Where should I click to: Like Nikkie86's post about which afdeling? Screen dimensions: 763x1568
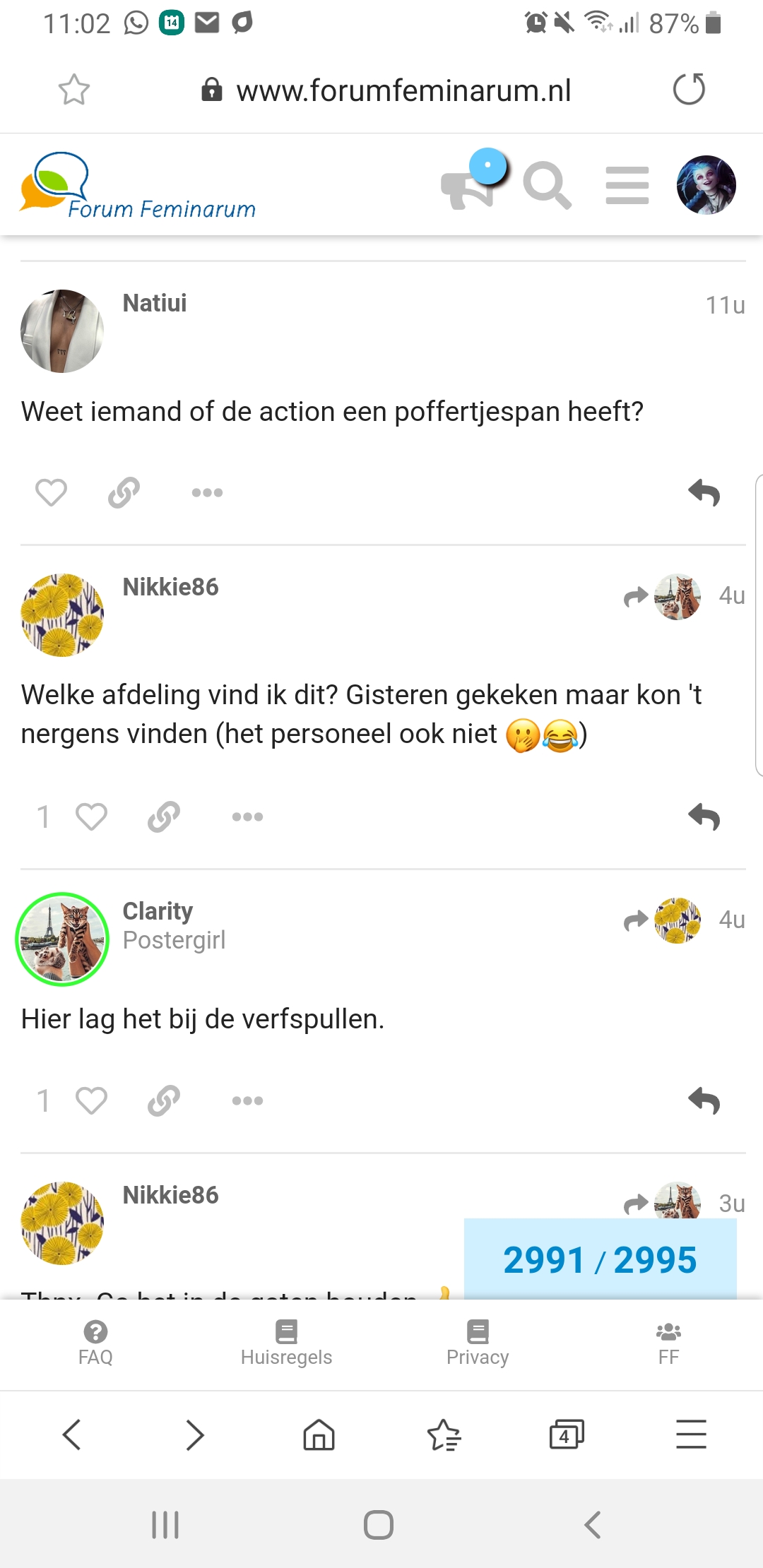coord(91,816)
